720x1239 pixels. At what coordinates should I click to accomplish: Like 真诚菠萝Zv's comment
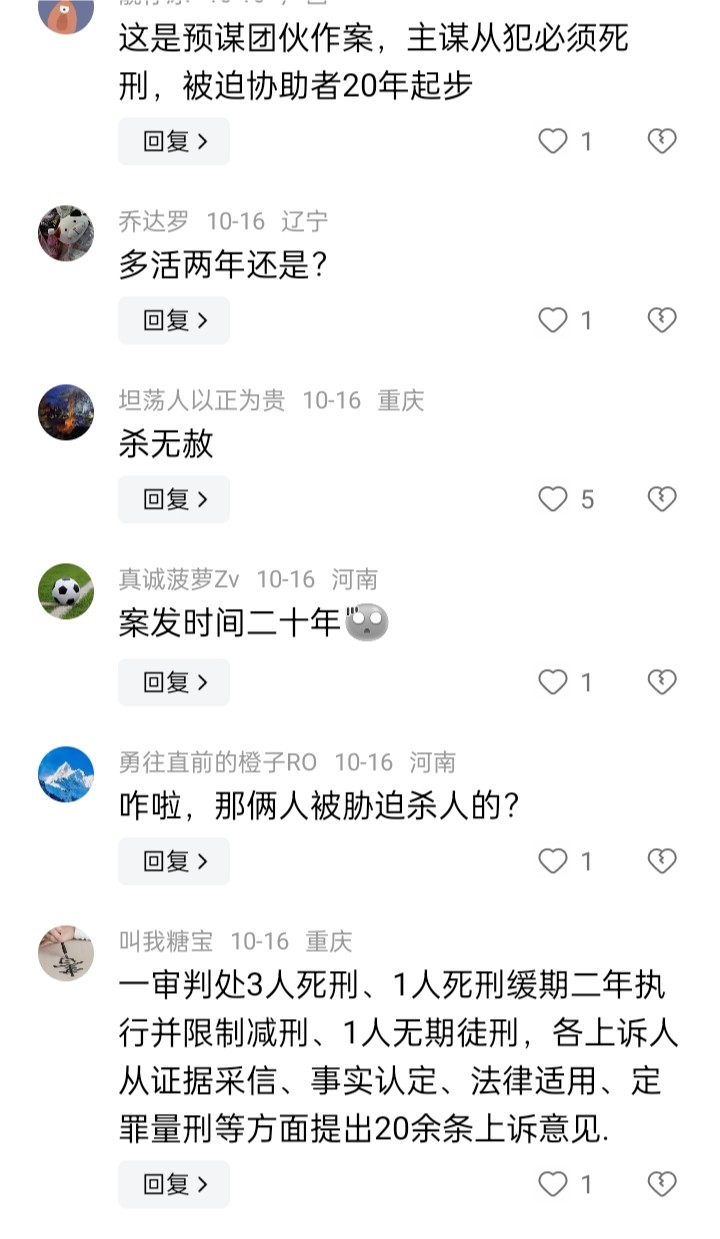point(553,682)
